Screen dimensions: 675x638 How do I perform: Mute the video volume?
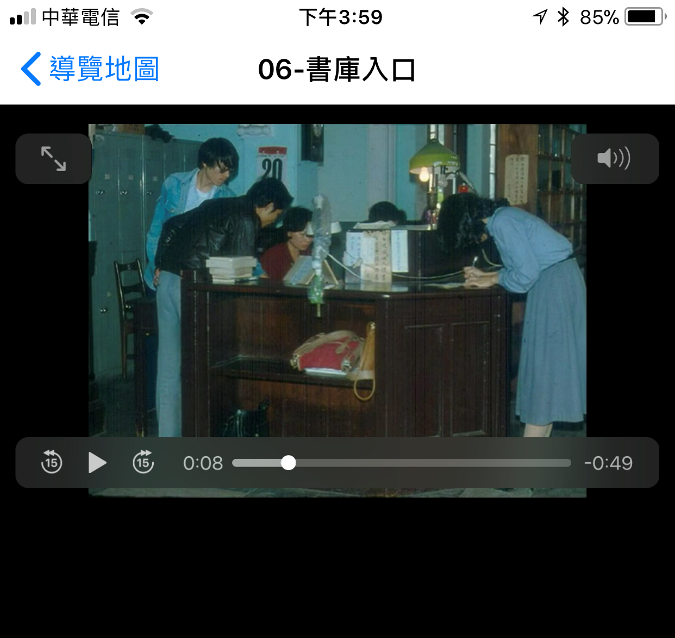[614, 158]
